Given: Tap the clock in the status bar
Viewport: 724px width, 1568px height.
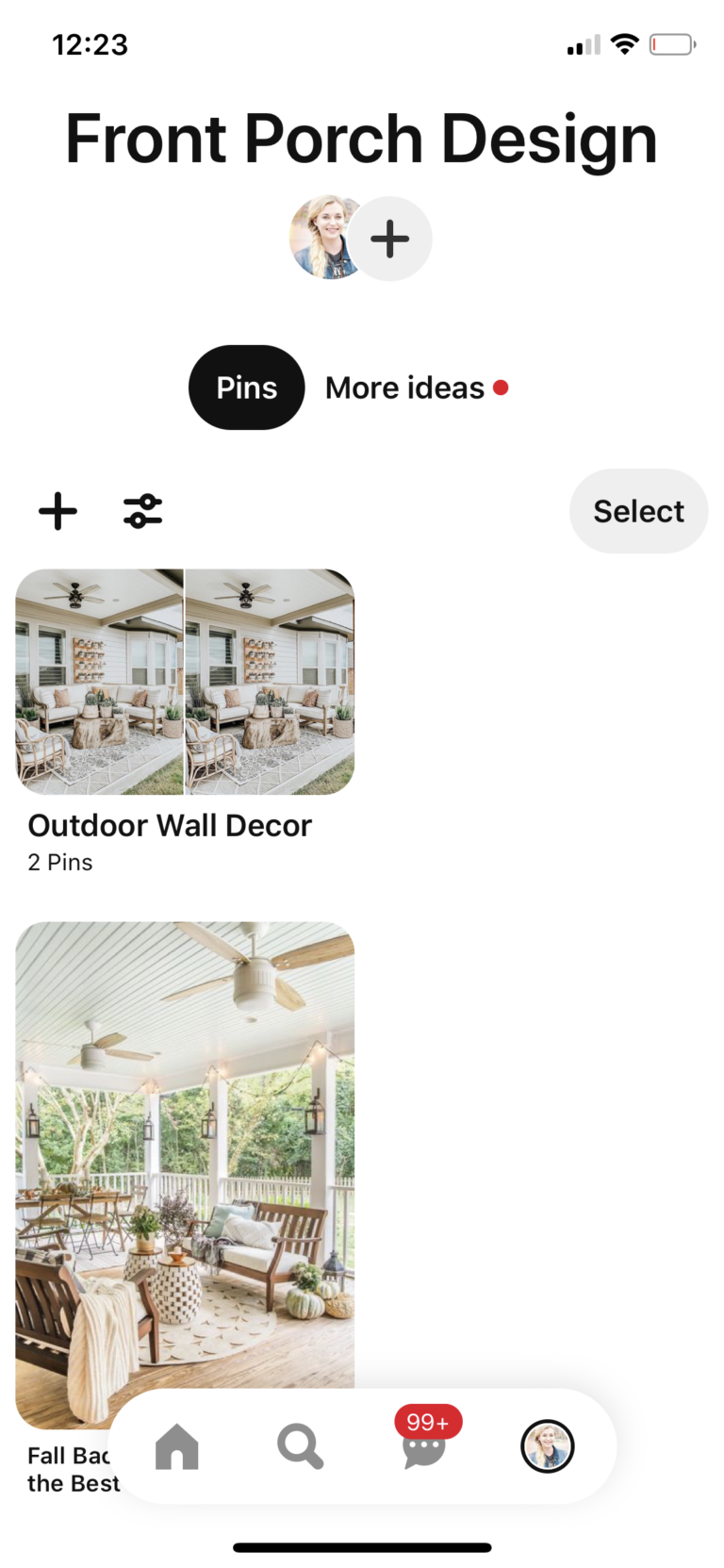Looking at the screenshot, I should (x=90, y=43).
